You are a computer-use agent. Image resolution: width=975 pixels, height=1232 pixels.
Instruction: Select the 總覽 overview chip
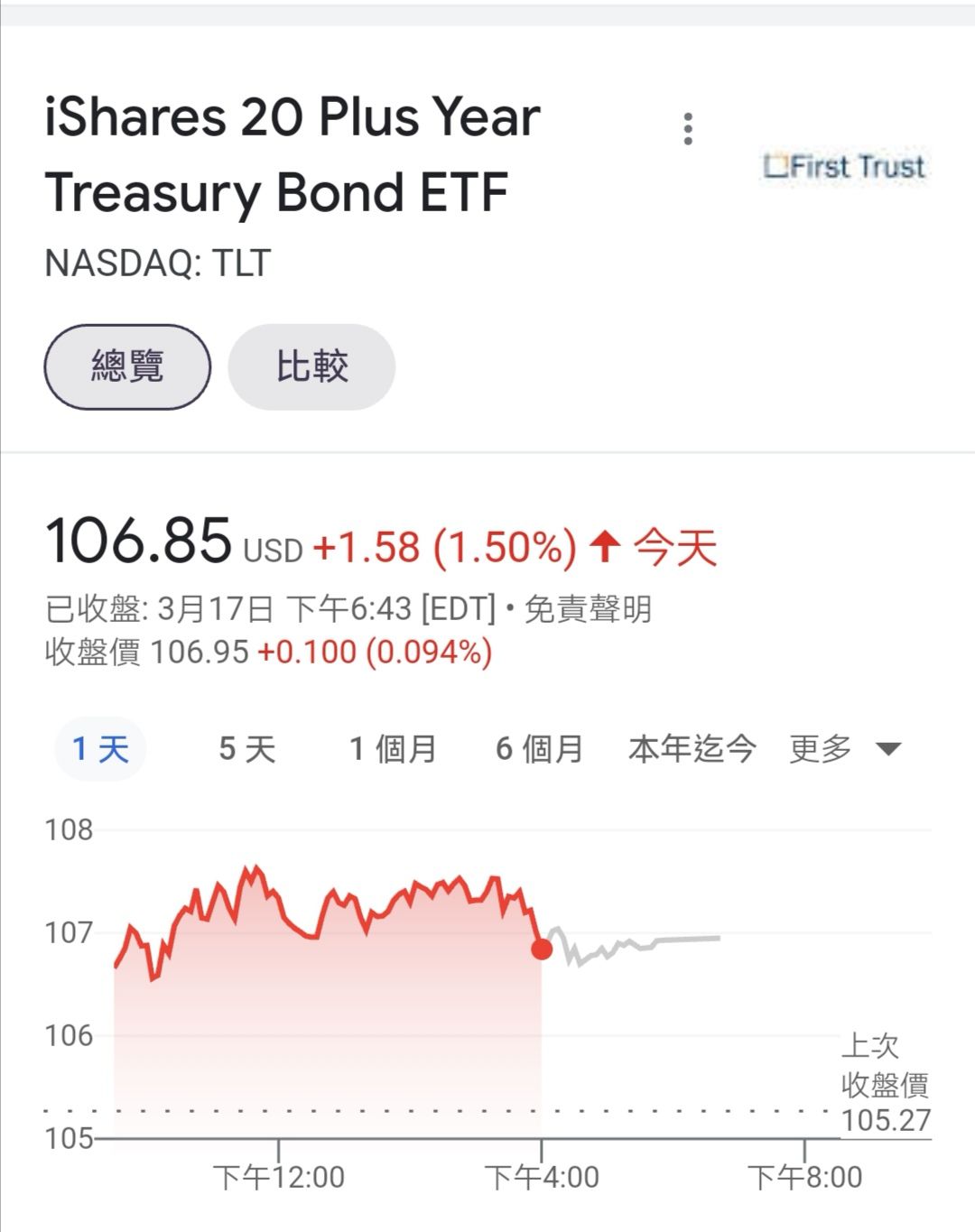pyautogui.click(x=127, y=366)
